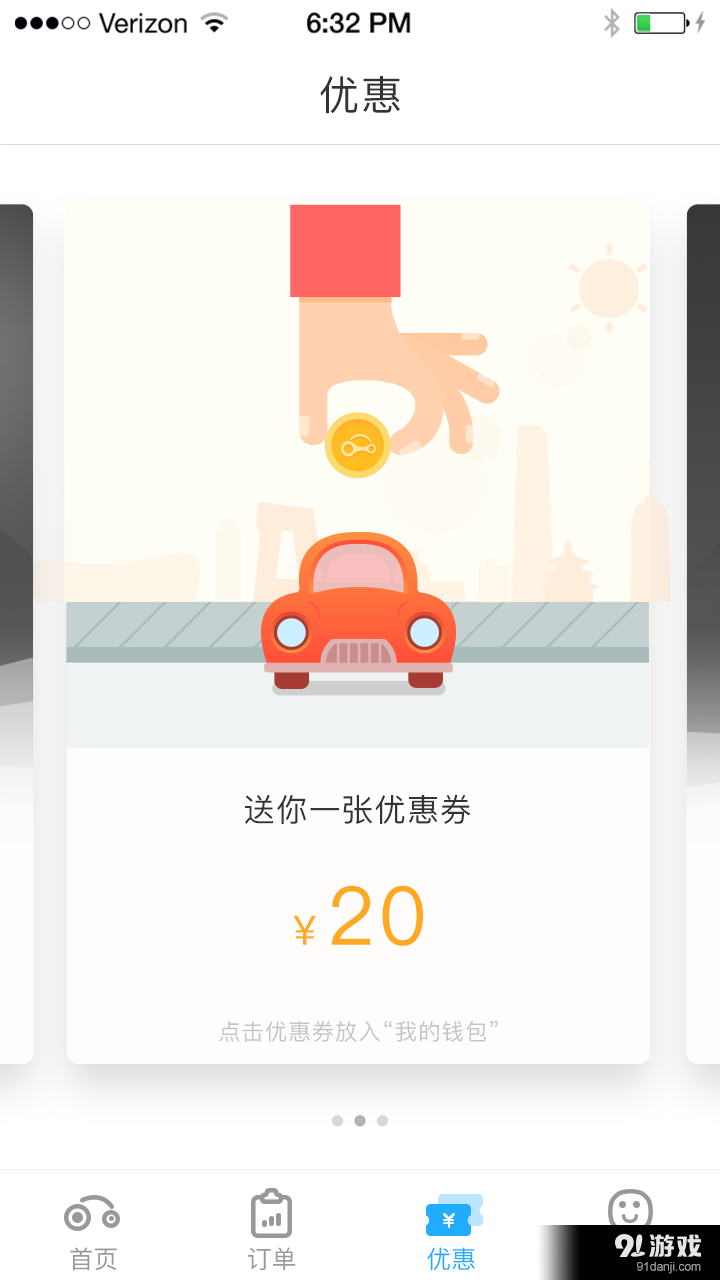Select the first pagination dot
This screenshot has width=720, height=1280.
(337, 1121)
